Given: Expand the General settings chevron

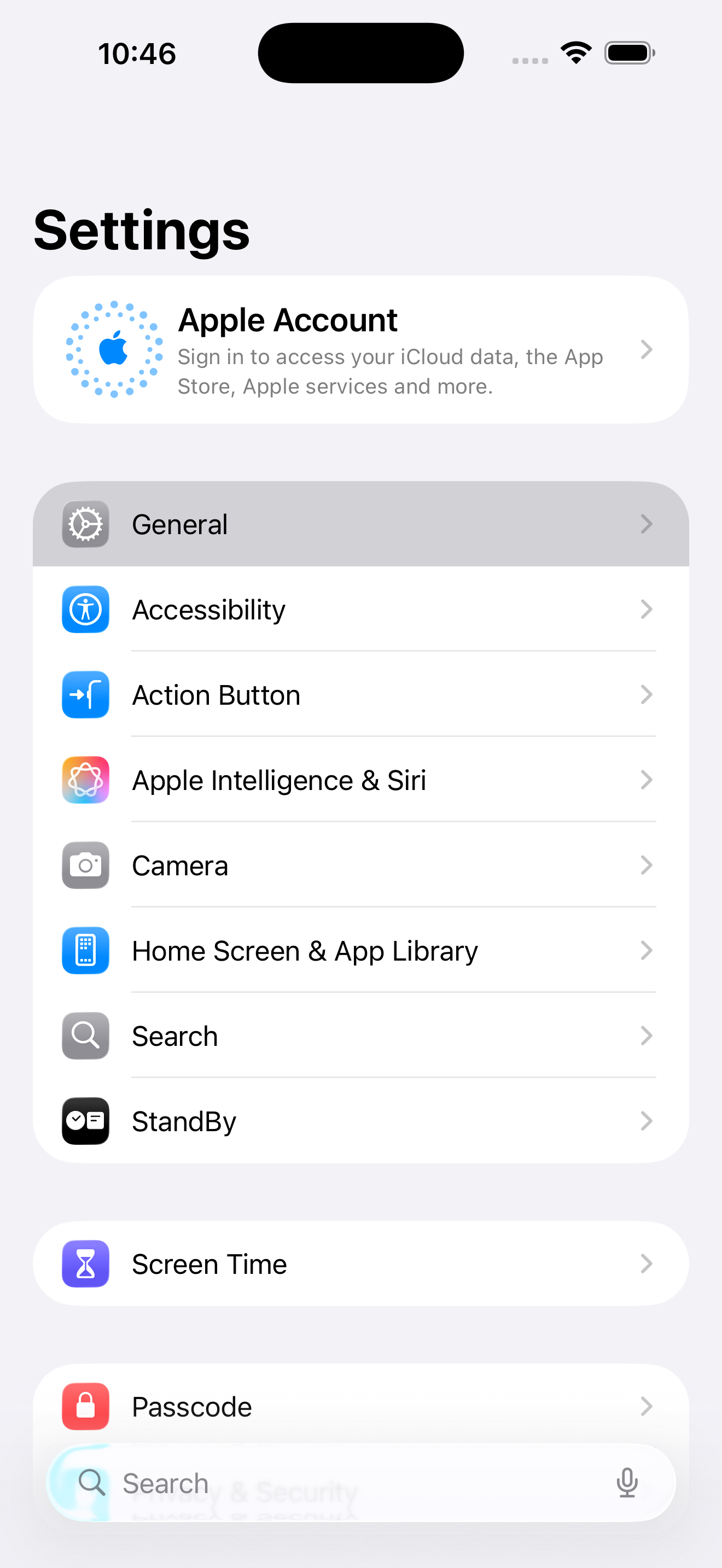Looking at the screenshot, I should click(647, 524).
